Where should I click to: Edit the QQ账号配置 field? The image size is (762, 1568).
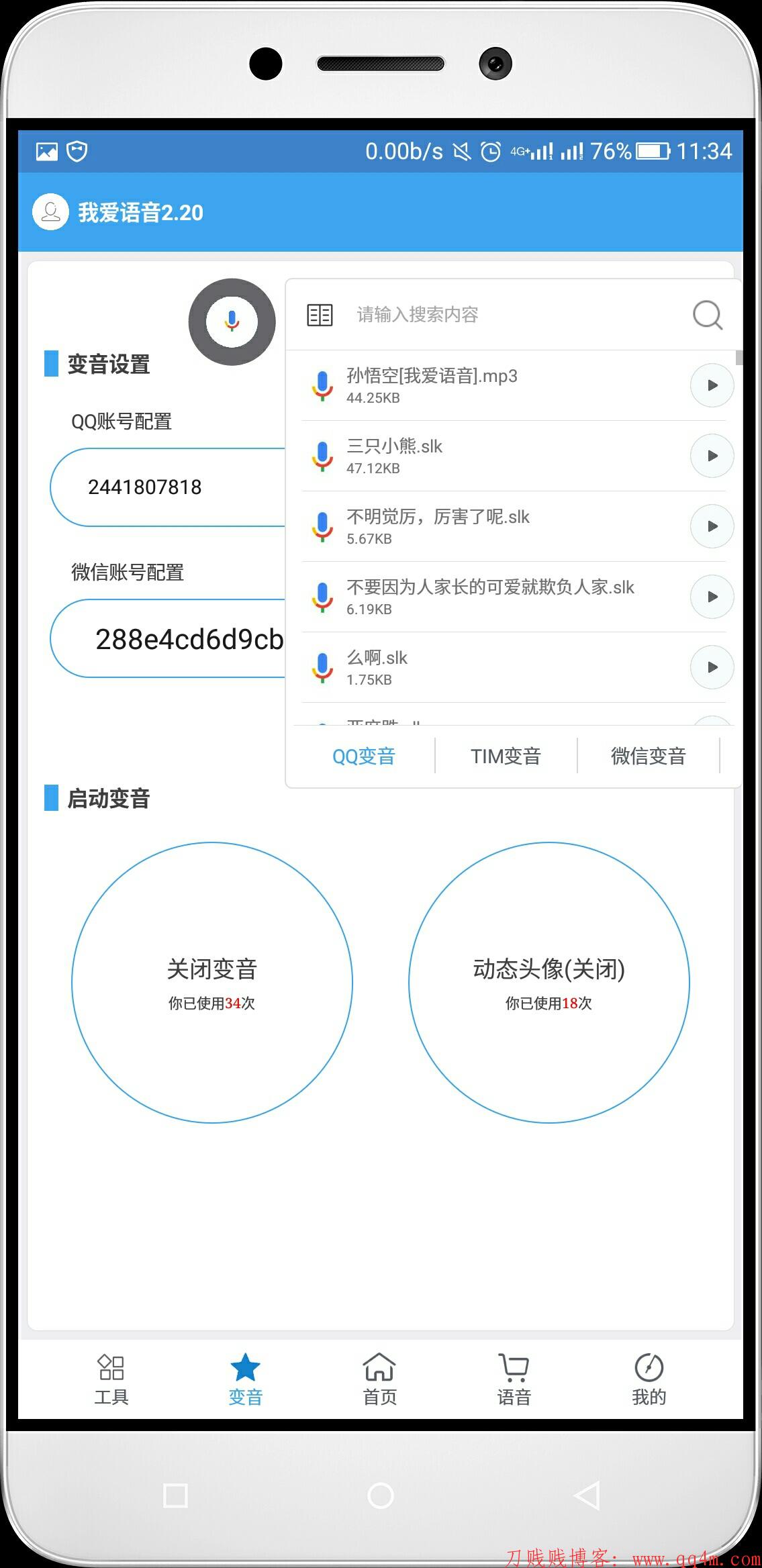(168, 487)
